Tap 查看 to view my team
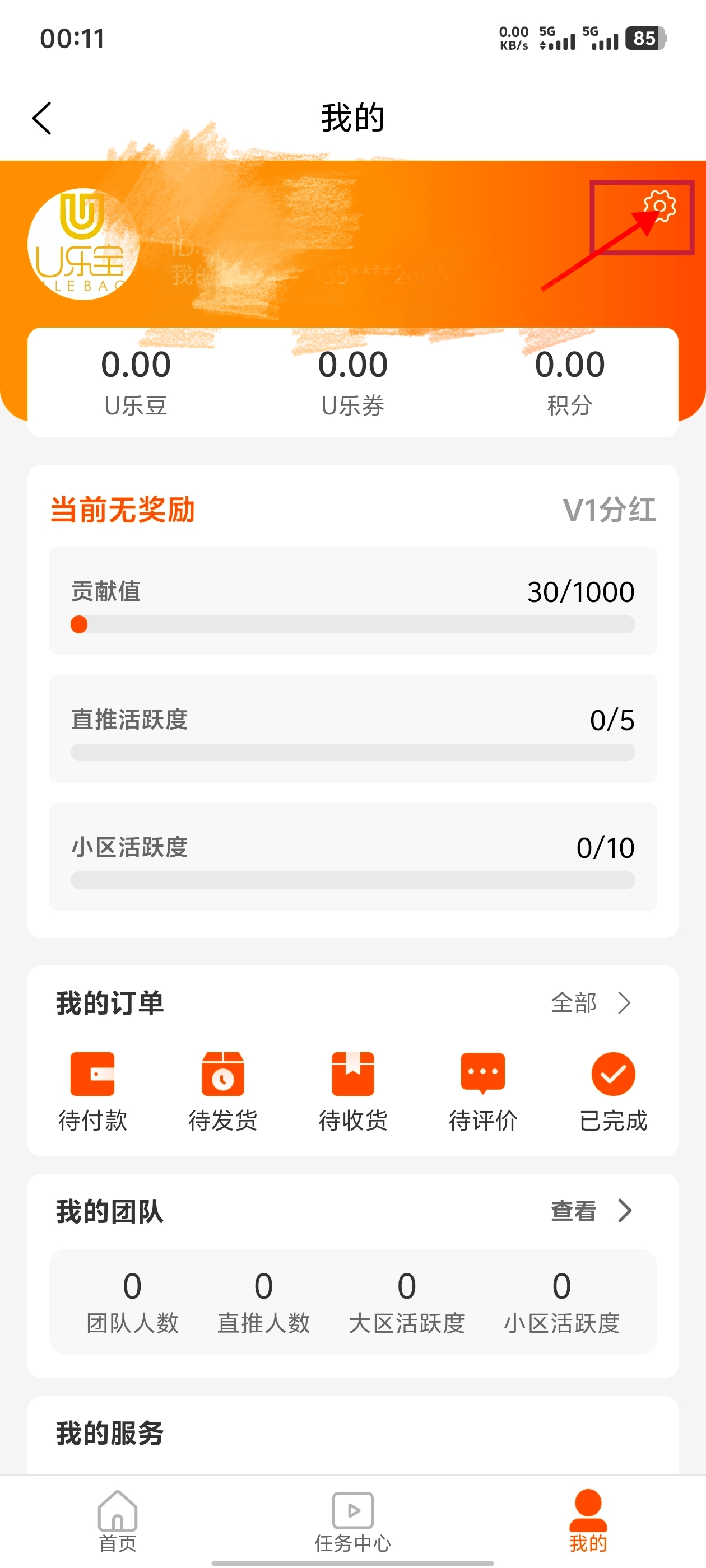The image size is (706, 1568). 589,1211
